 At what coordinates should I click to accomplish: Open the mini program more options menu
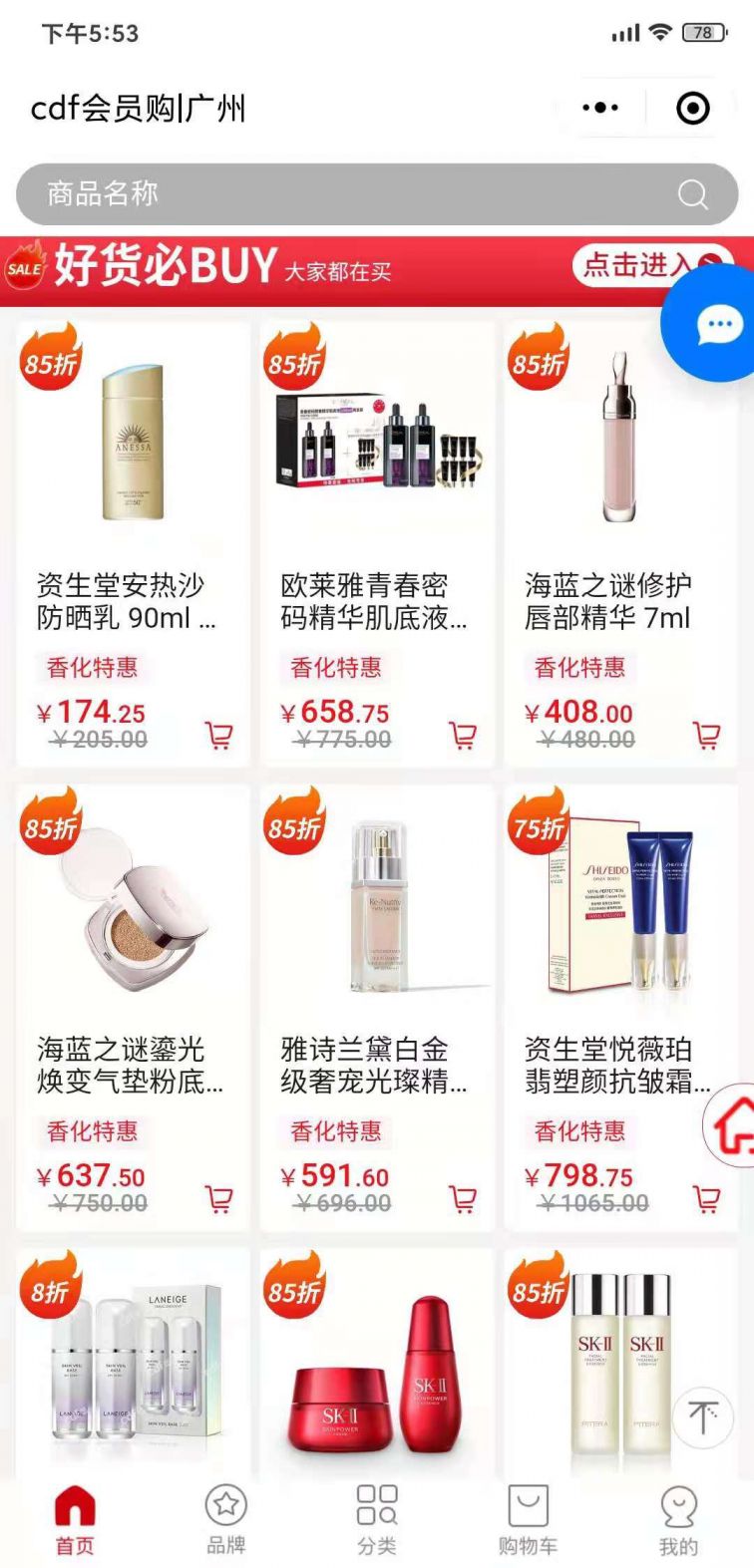(599, 107)
